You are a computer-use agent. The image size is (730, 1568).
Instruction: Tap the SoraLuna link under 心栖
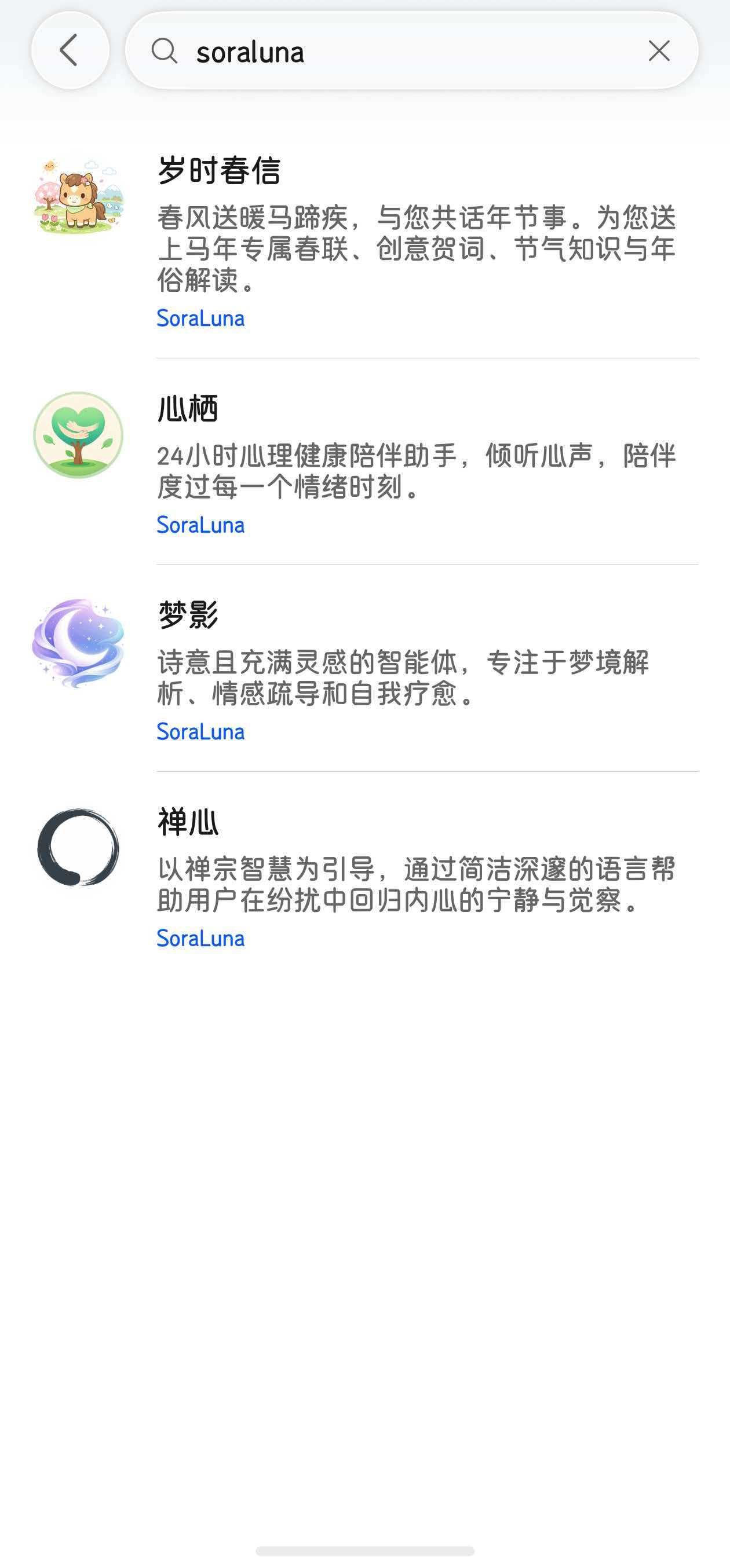pyautogui.click(x=200, y=525)
